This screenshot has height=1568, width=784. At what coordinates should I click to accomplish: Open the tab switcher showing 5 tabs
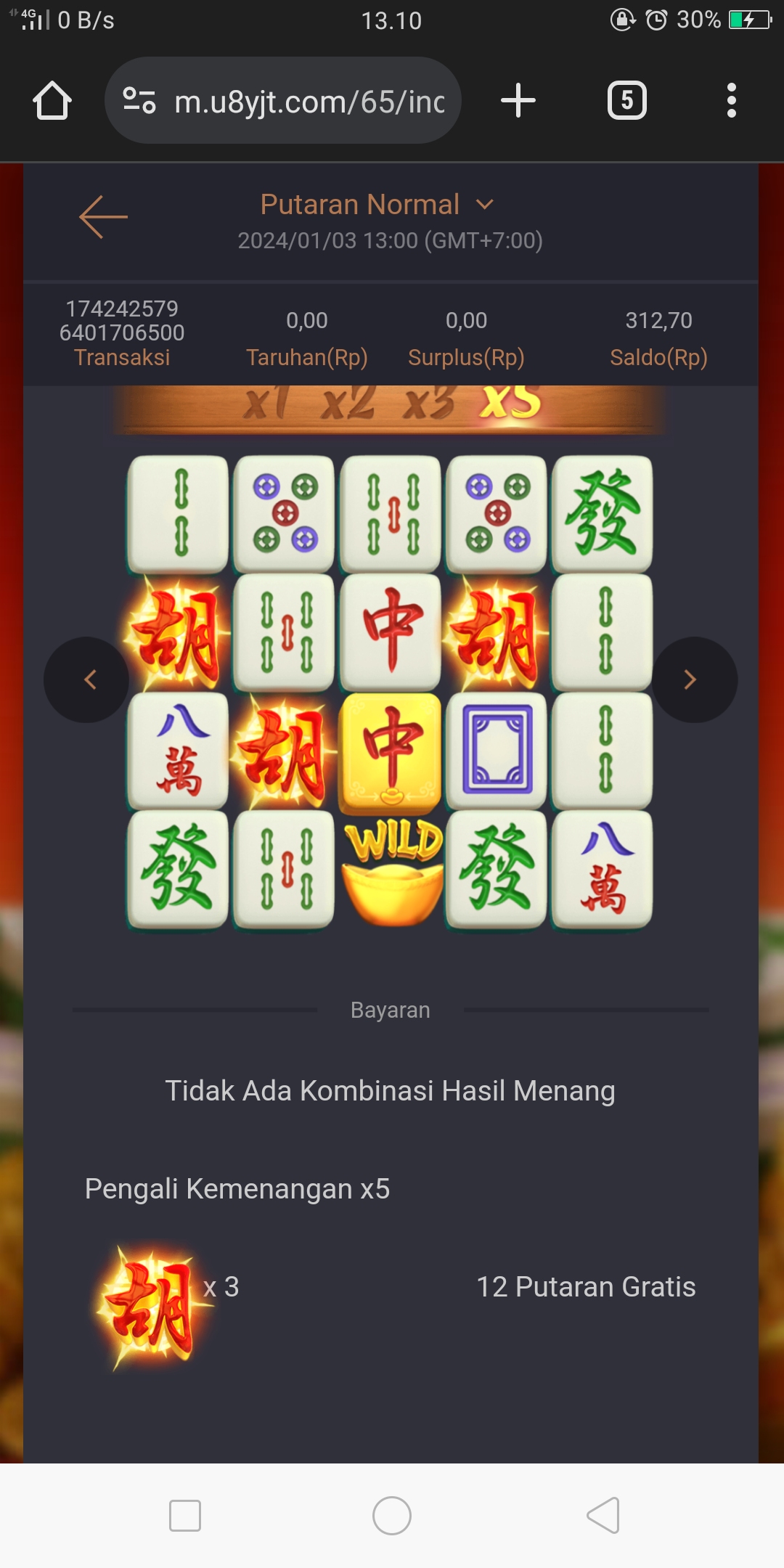point(626,100)
